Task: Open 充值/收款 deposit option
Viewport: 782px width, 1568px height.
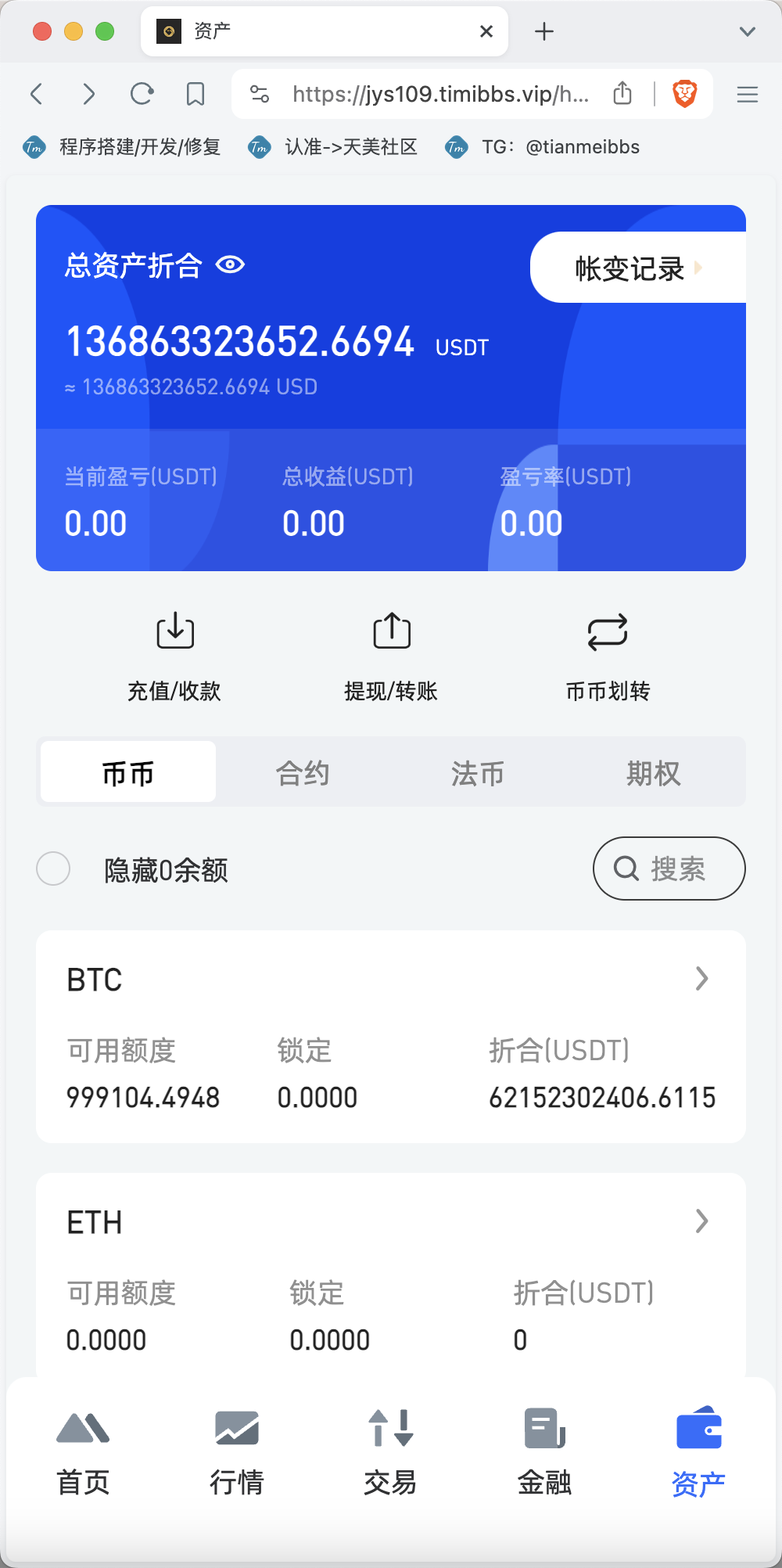Action: pos(174,656)
